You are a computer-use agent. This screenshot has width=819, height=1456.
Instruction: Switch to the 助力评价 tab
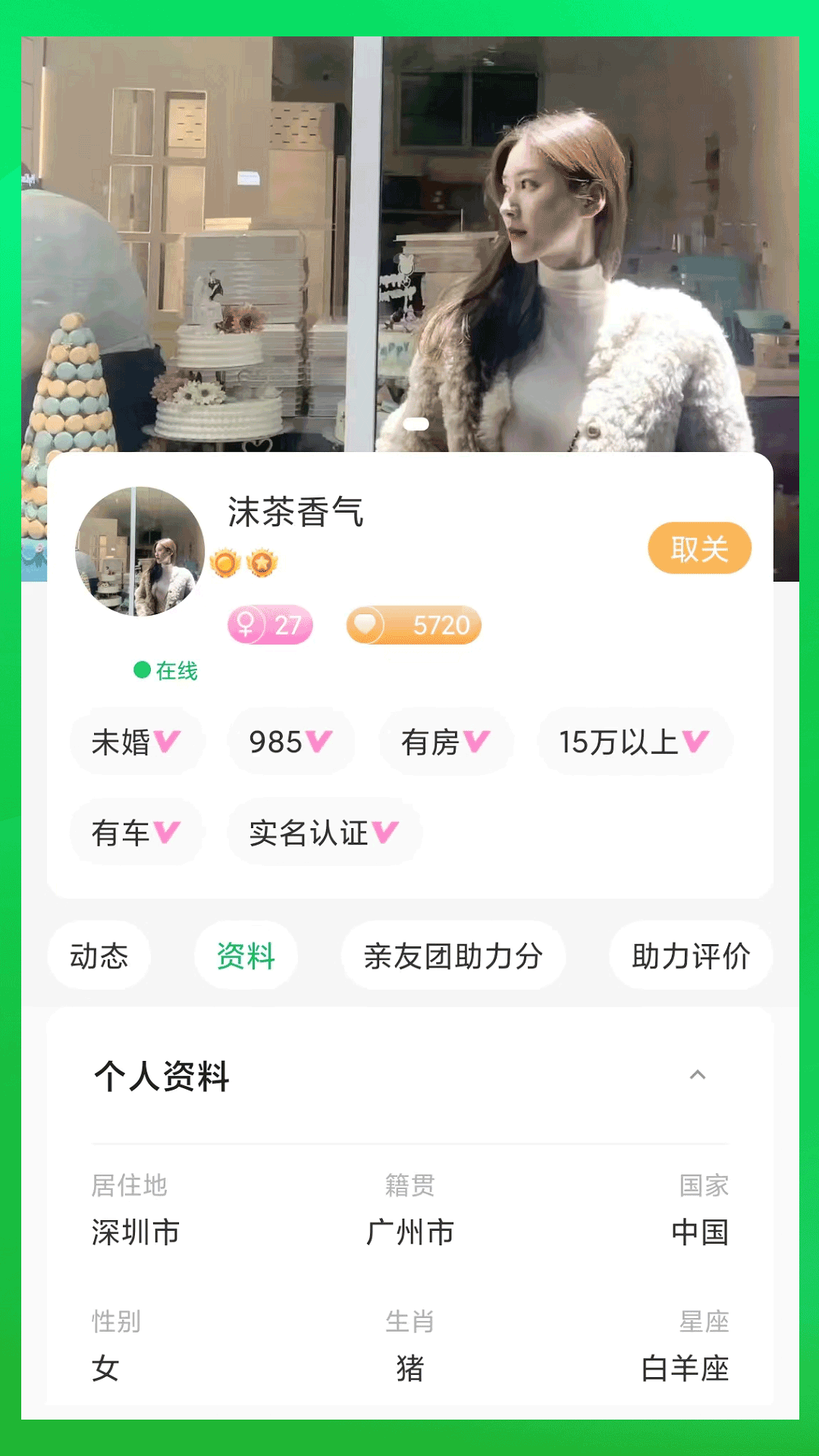click(x=691, y=955)
